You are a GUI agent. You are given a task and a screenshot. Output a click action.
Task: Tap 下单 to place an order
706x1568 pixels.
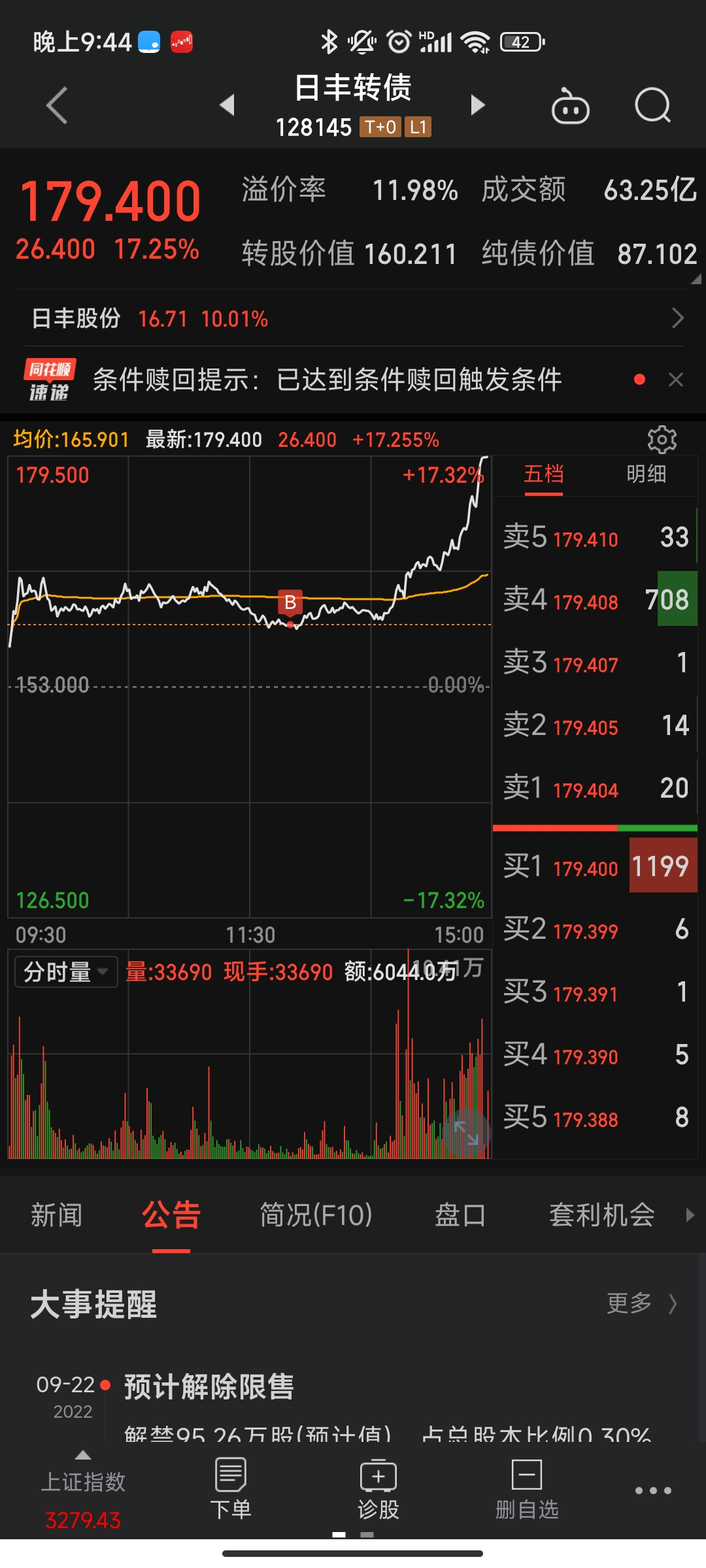231,1490
